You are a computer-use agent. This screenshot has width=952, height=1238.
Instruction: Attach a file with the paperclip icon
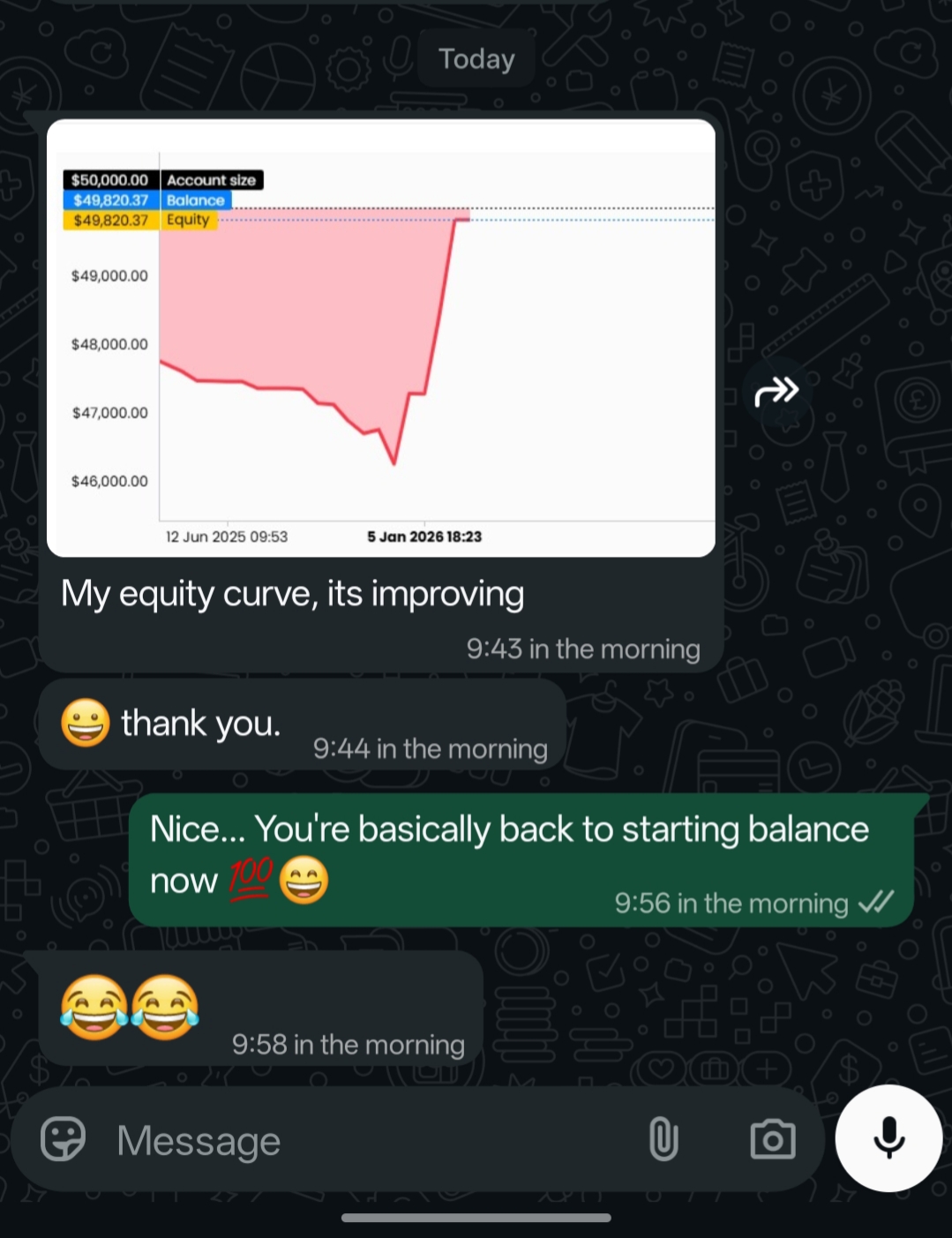point(663,1139)
